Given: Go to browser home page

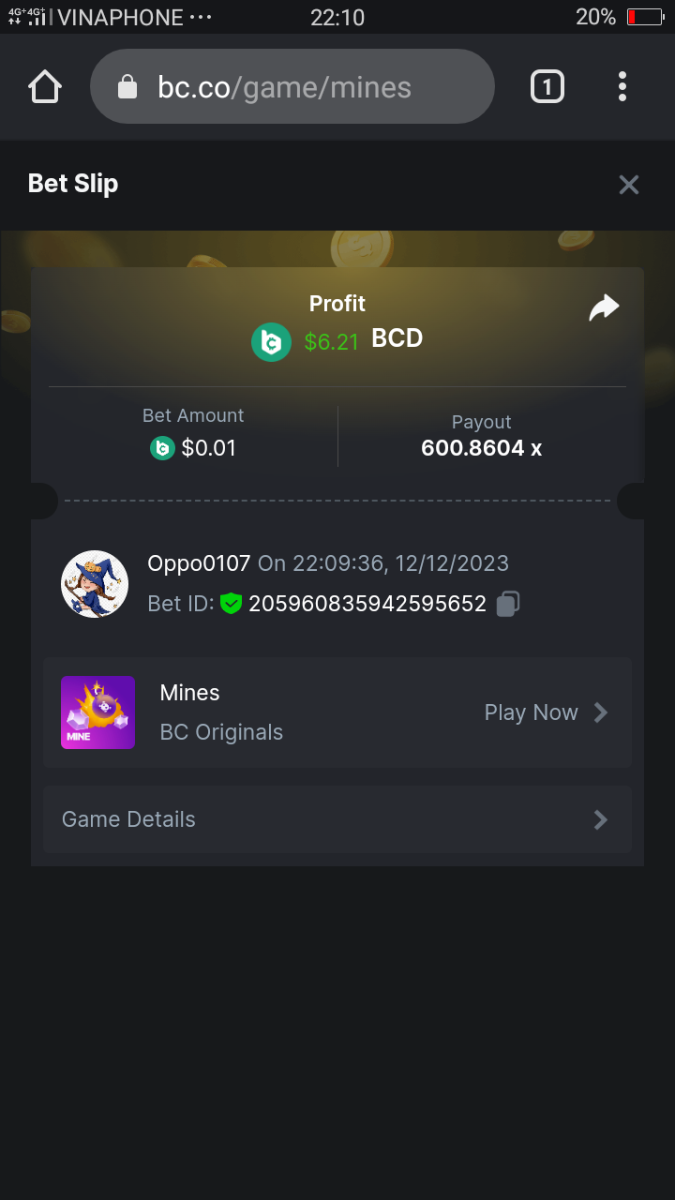Looking at the screenshot, I should (45, 87).
